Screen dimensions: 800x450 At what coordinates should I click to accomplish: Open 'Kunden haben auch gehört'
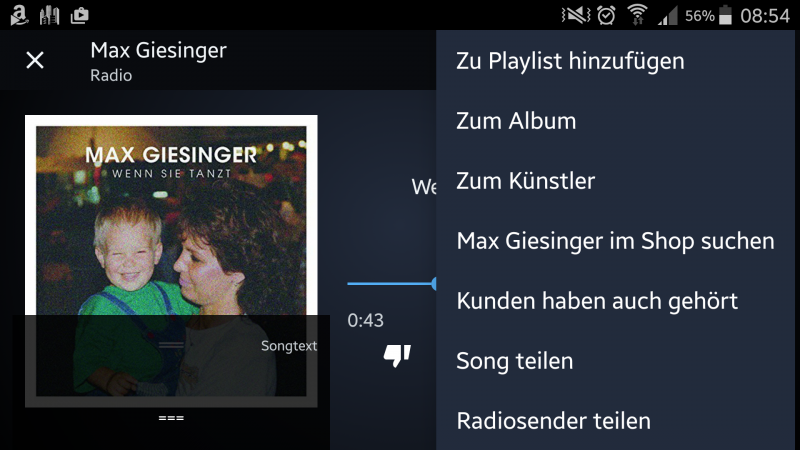click(x=597, y=301)
